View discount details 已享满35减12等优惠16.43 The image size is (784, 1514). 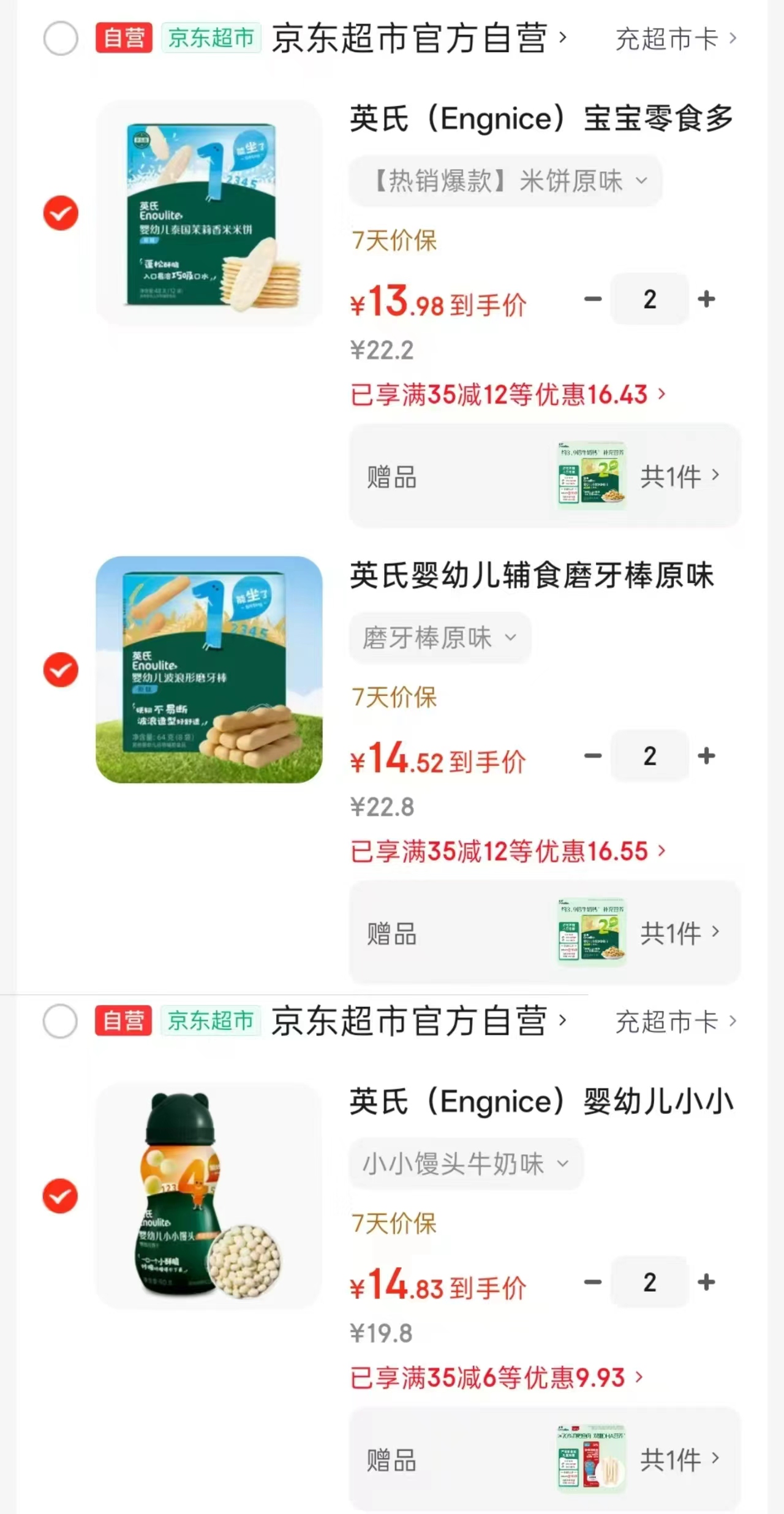click(x=508, y=395)
